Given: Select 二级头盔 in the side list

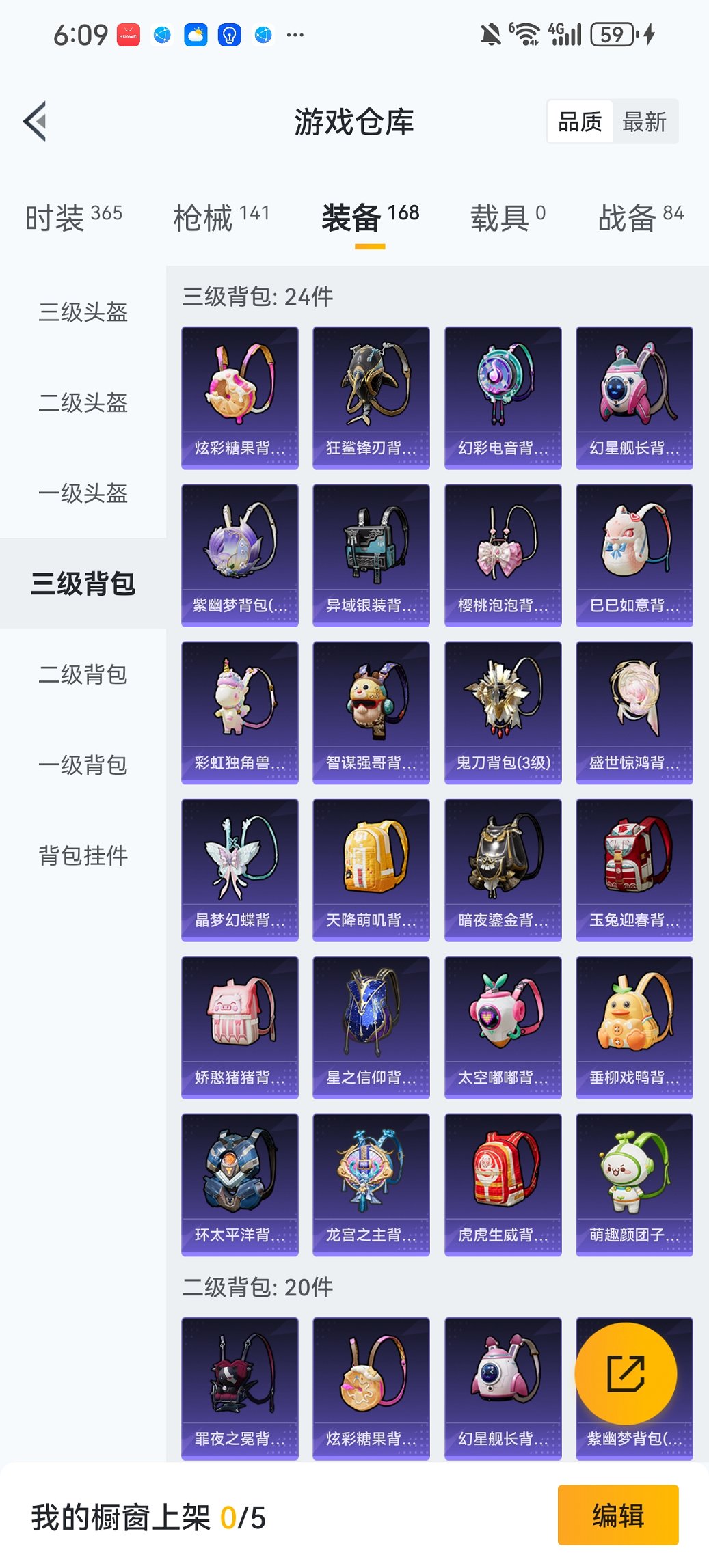Looking at the screenshot, I should tap(83, 402).
